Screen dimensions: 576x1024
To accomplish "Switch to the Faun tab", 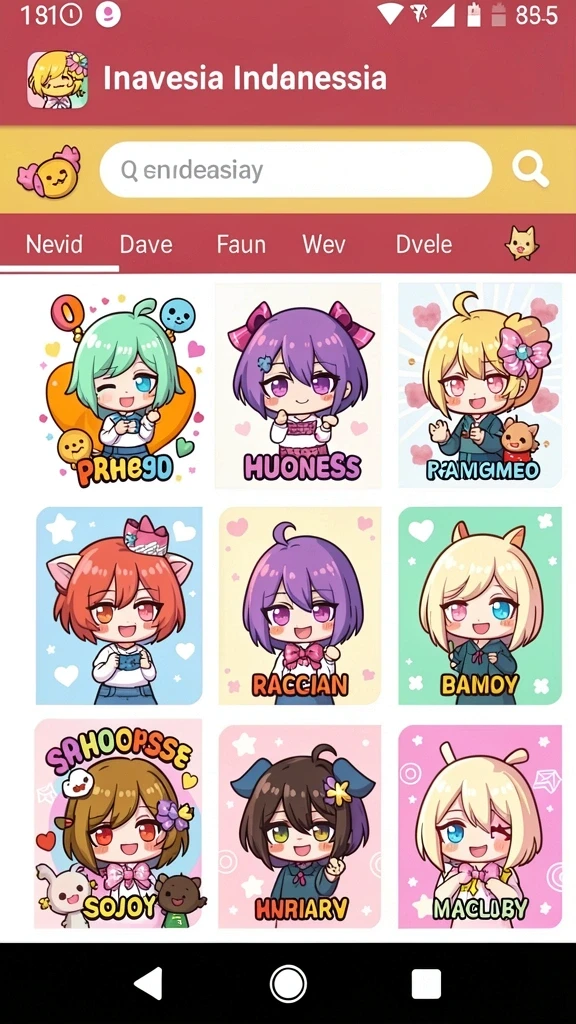I will click(x=241, y=245).
